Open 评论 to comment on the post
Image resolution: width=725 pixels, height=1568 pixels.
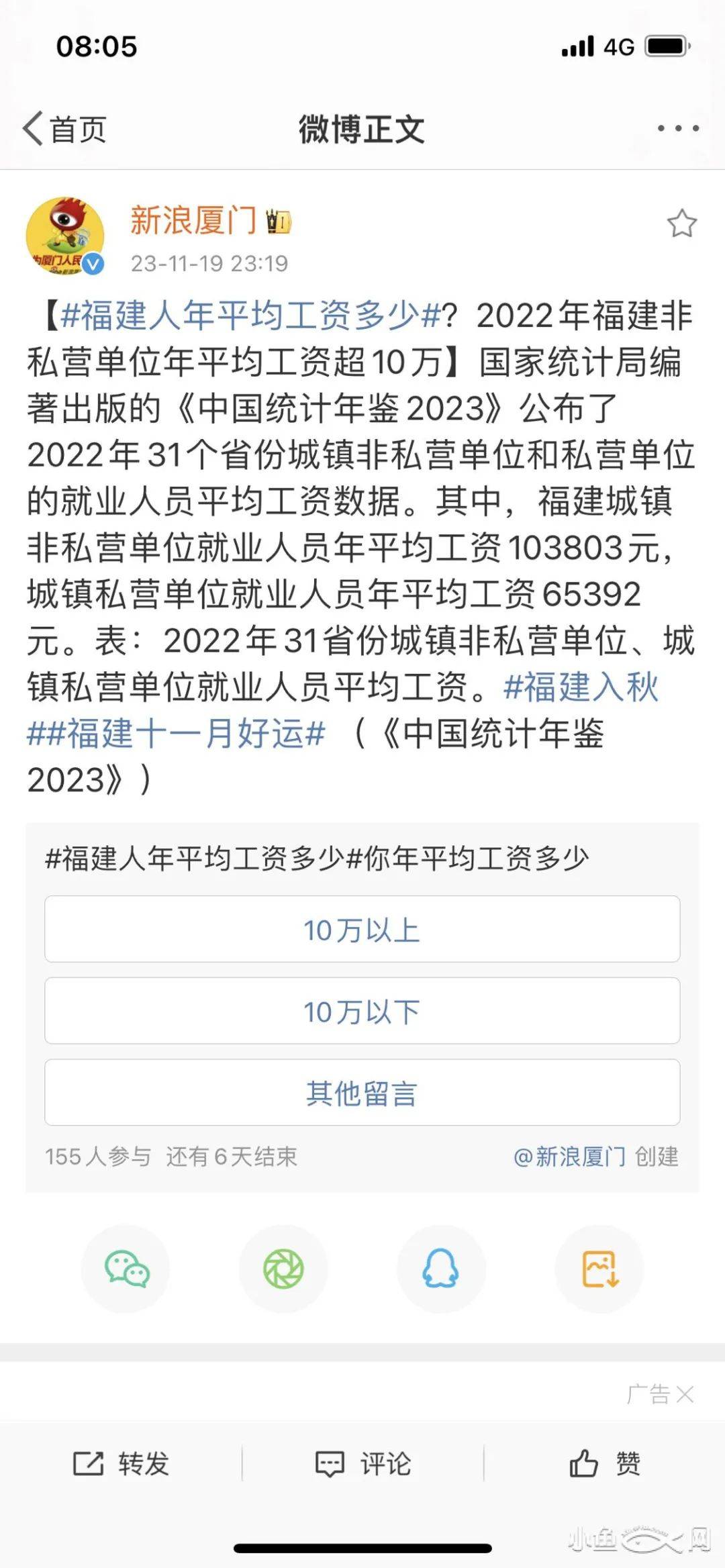[x=362, y=1463]
